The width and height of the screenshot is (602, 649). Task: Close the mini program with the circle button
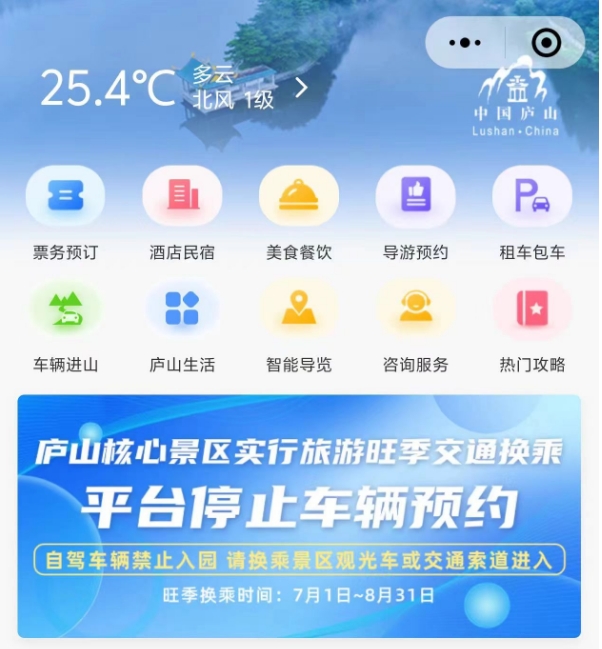click(x=546, y=43)
